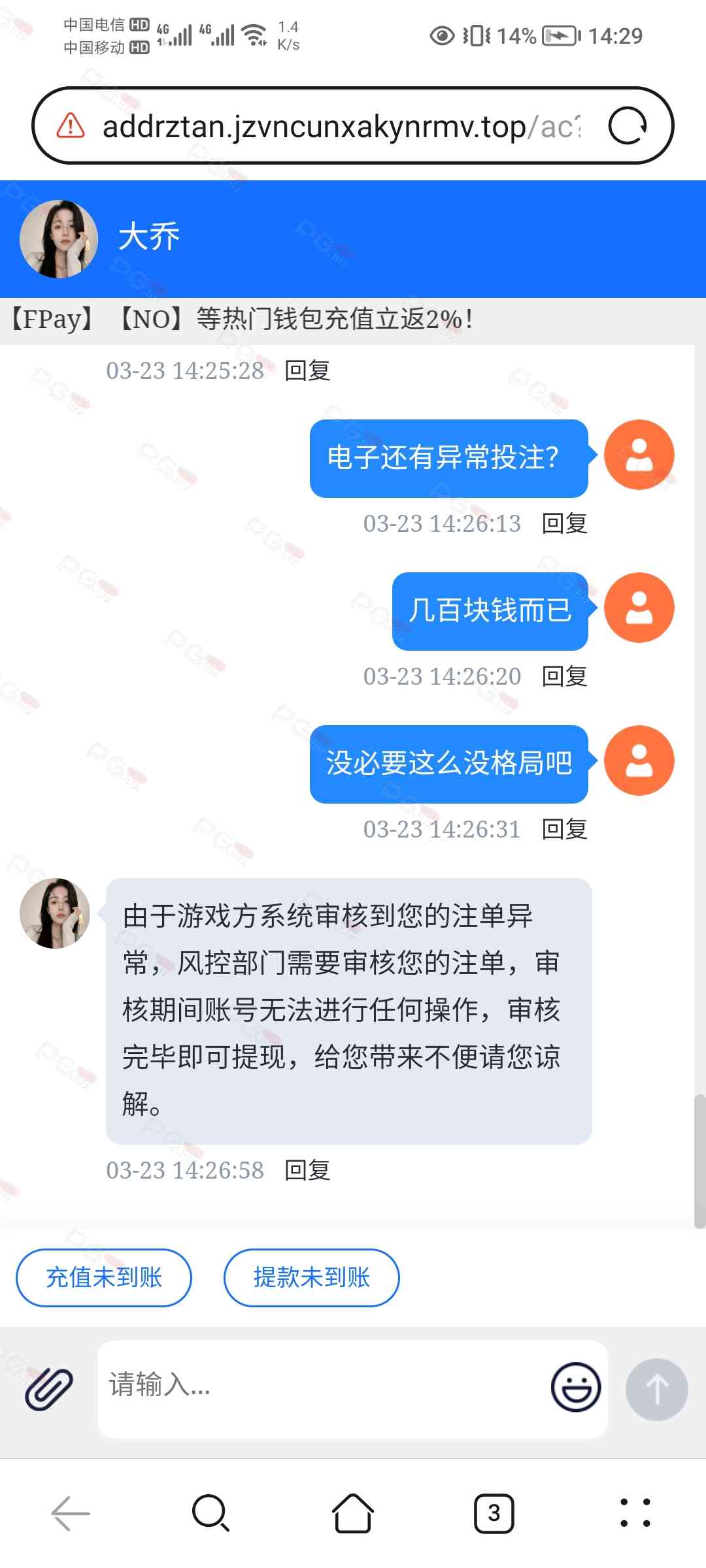This screenshot has width=706, height=1568.
Task: Reply to the 14:25:28 message
Action: tap(308, 370)
